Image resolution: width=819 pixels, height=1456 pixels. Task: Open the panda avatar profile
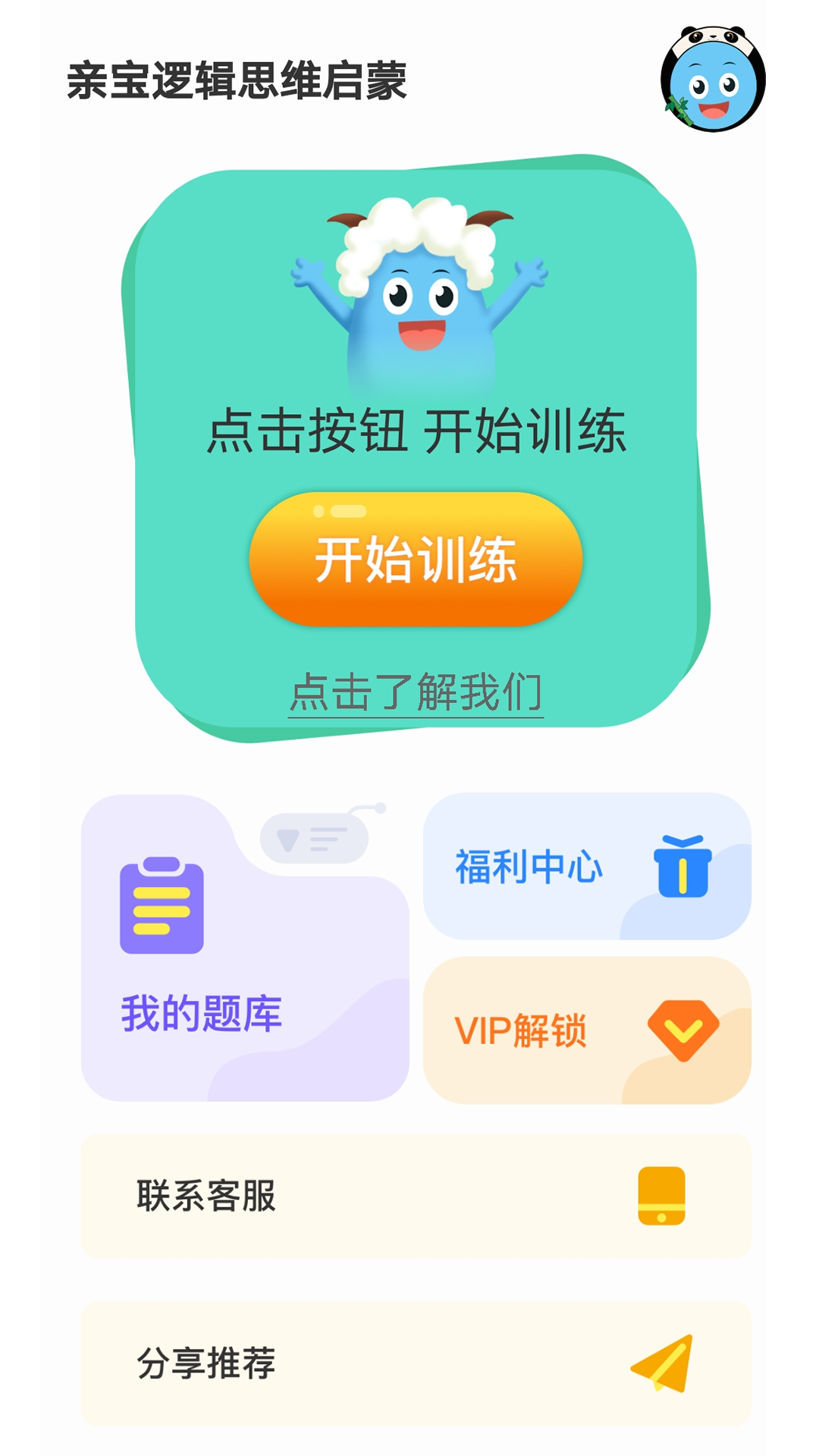[x=712, y=79]
